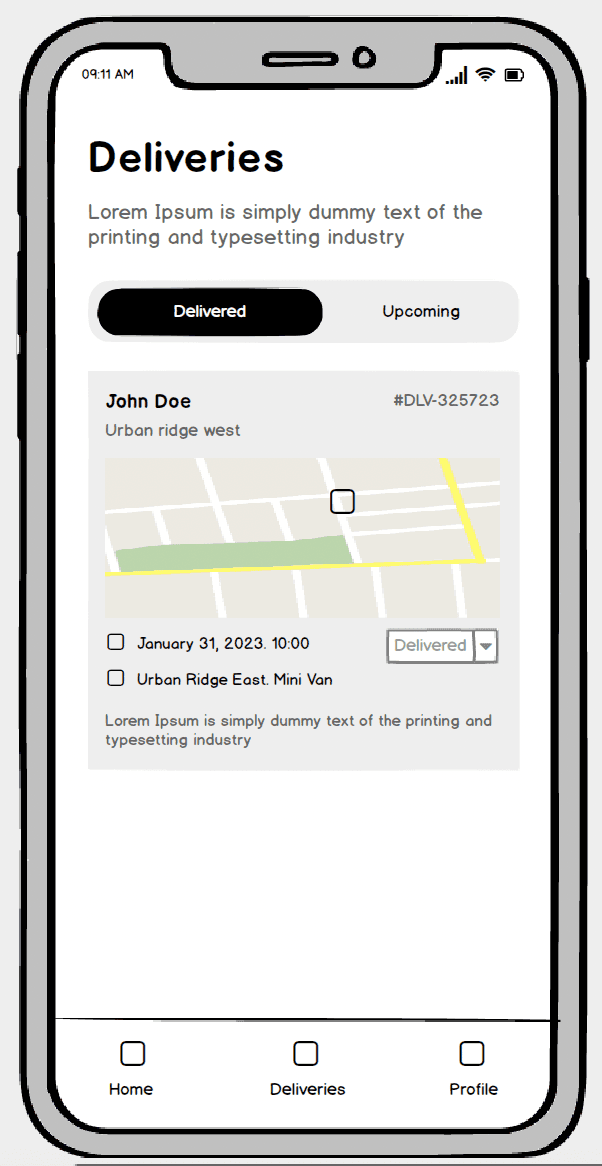Open John Doe's delivery card #DLV-325723

(302, 410)
